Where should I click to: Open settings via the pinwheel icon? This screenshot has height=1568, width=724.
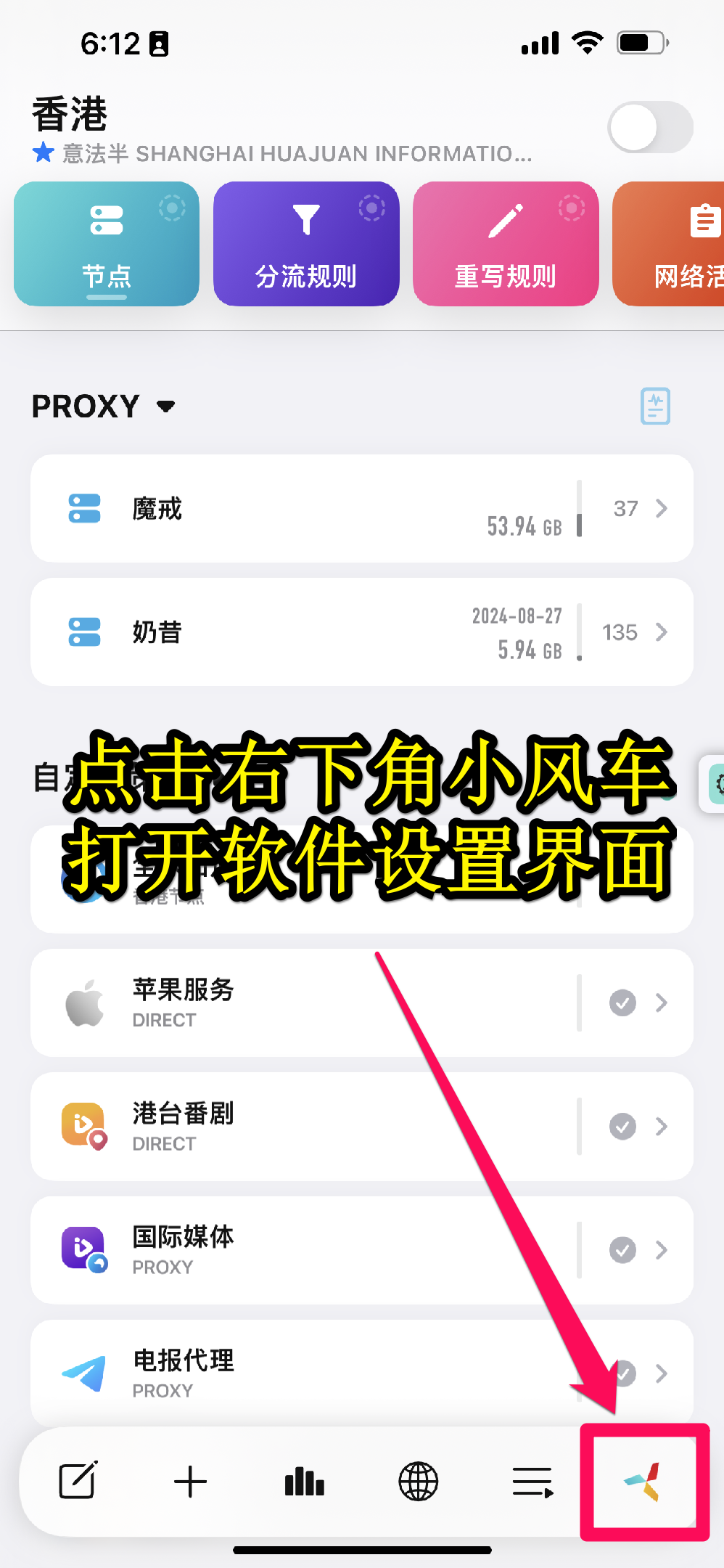(644, 1482)
